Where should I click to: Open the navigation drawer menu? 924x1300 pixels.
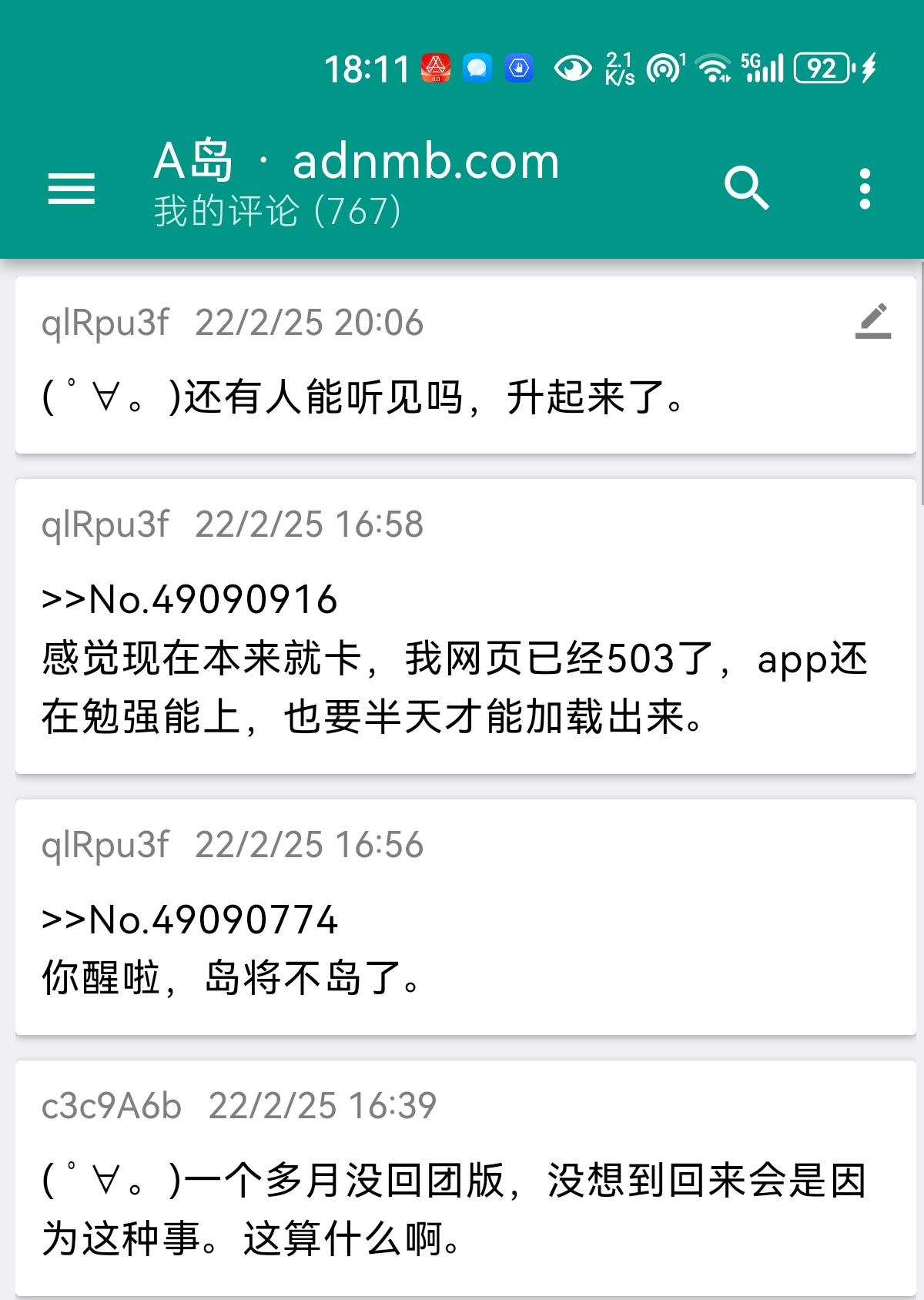click(71, 188)
